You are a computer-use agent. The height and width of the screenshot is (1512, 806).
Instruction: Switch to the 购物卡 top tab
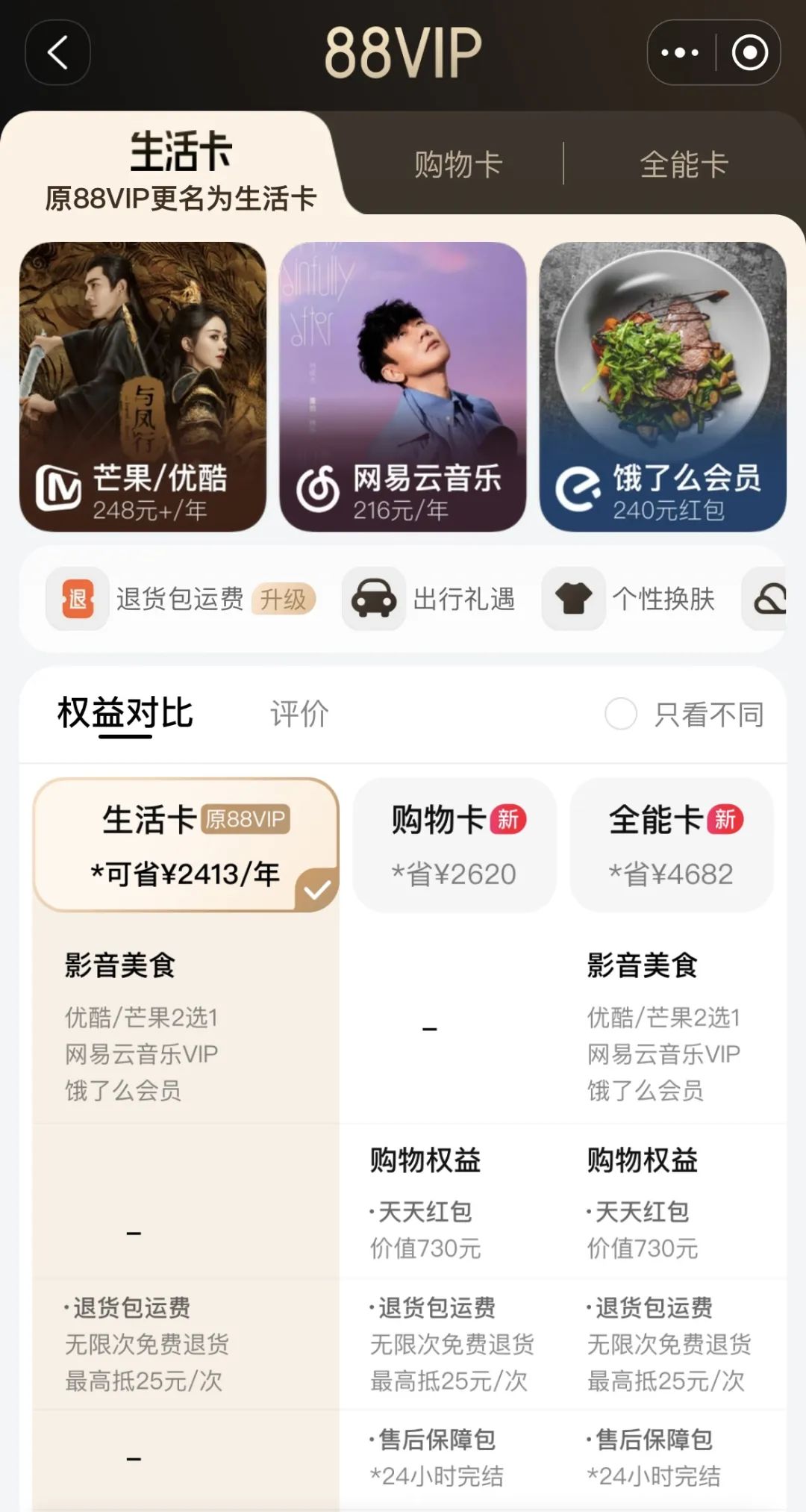[x=458, y=164]
